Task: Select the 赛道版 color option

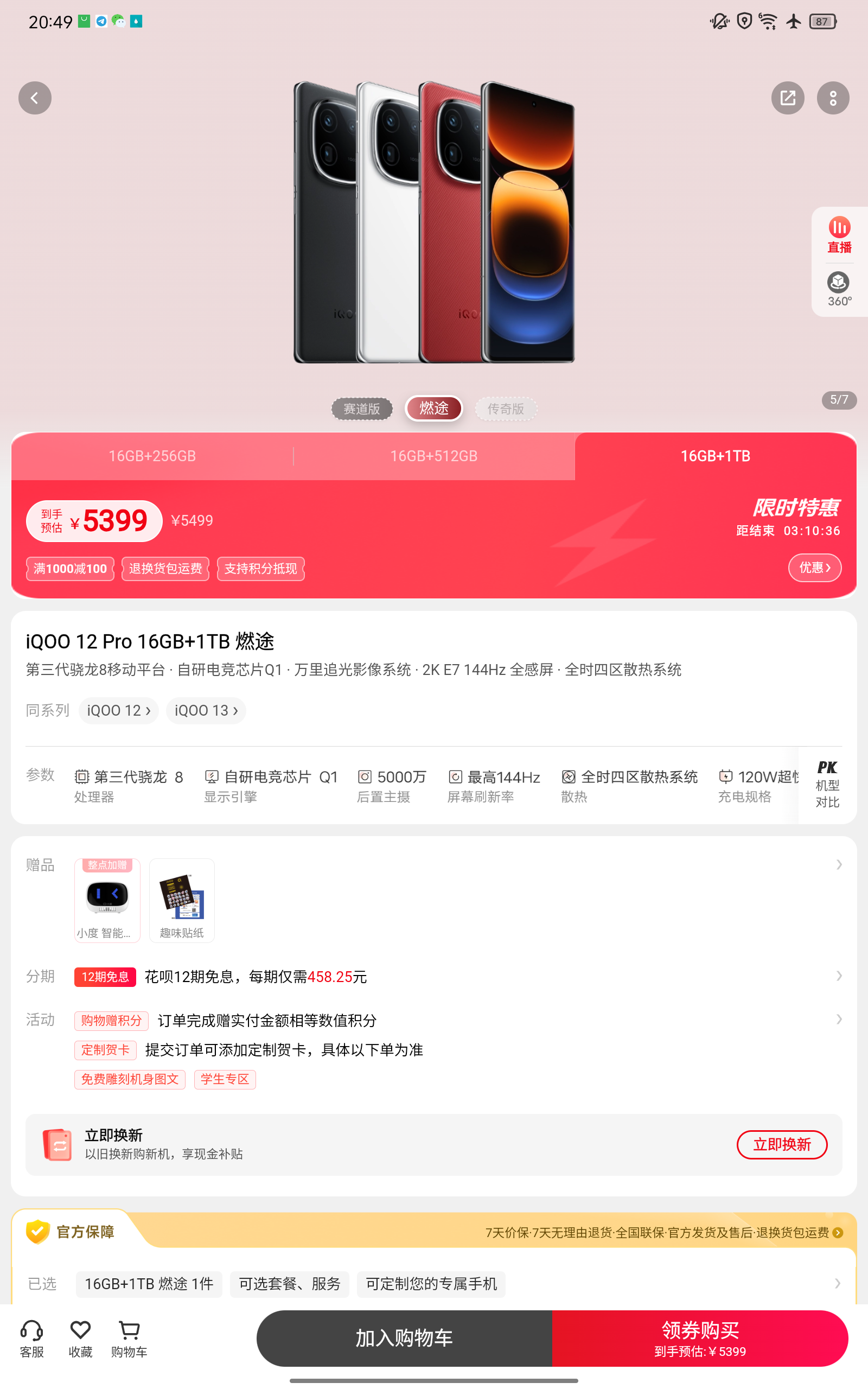Action: coord(362,409)
